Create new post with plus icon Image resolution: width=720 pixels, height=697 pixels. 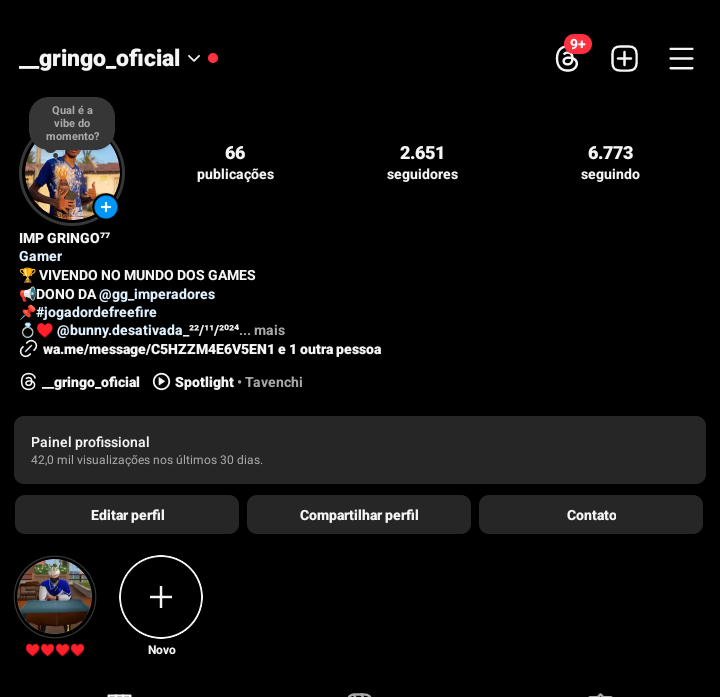point(624,59)
